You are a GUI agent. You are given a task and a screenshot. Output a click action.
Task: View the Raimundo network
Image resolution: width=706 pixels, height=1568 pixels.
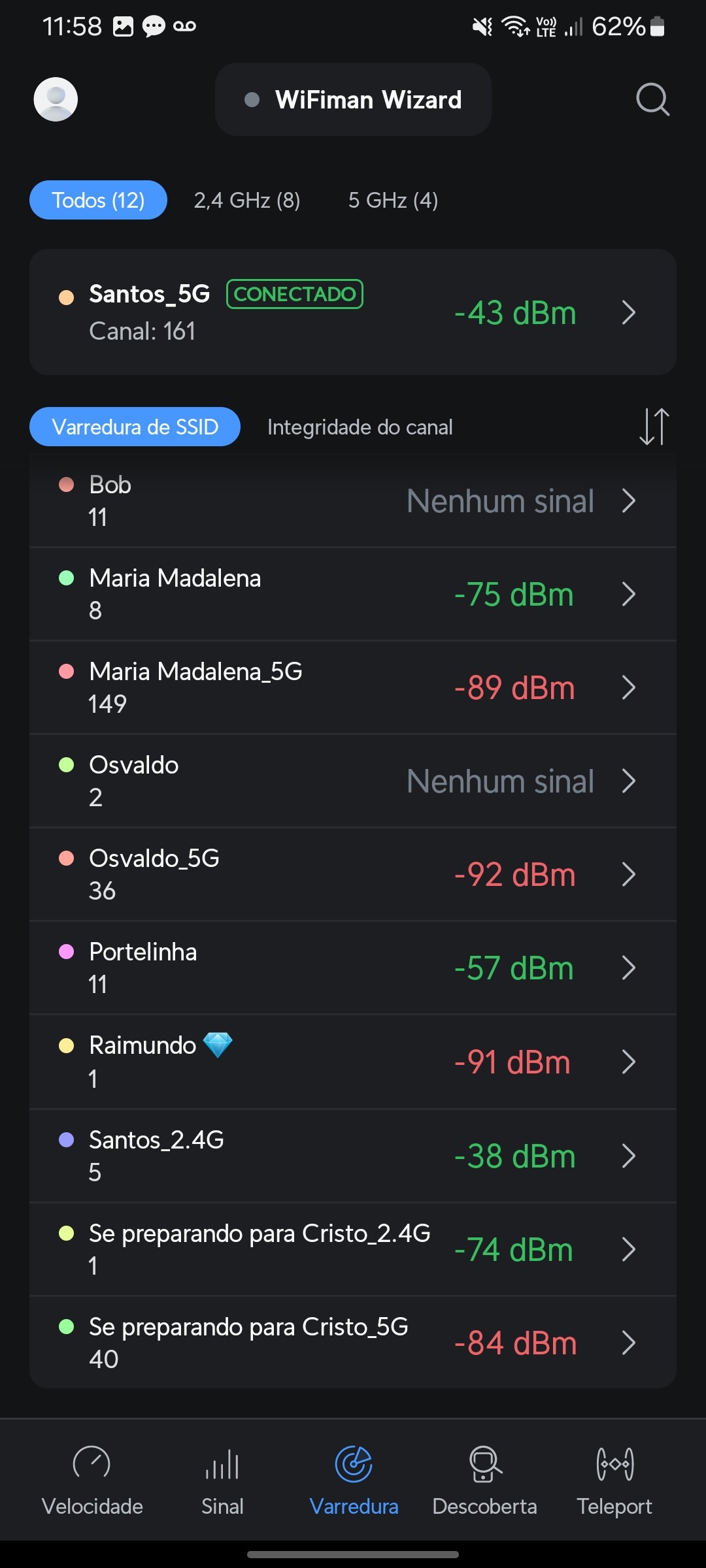tap(353, 1062)
